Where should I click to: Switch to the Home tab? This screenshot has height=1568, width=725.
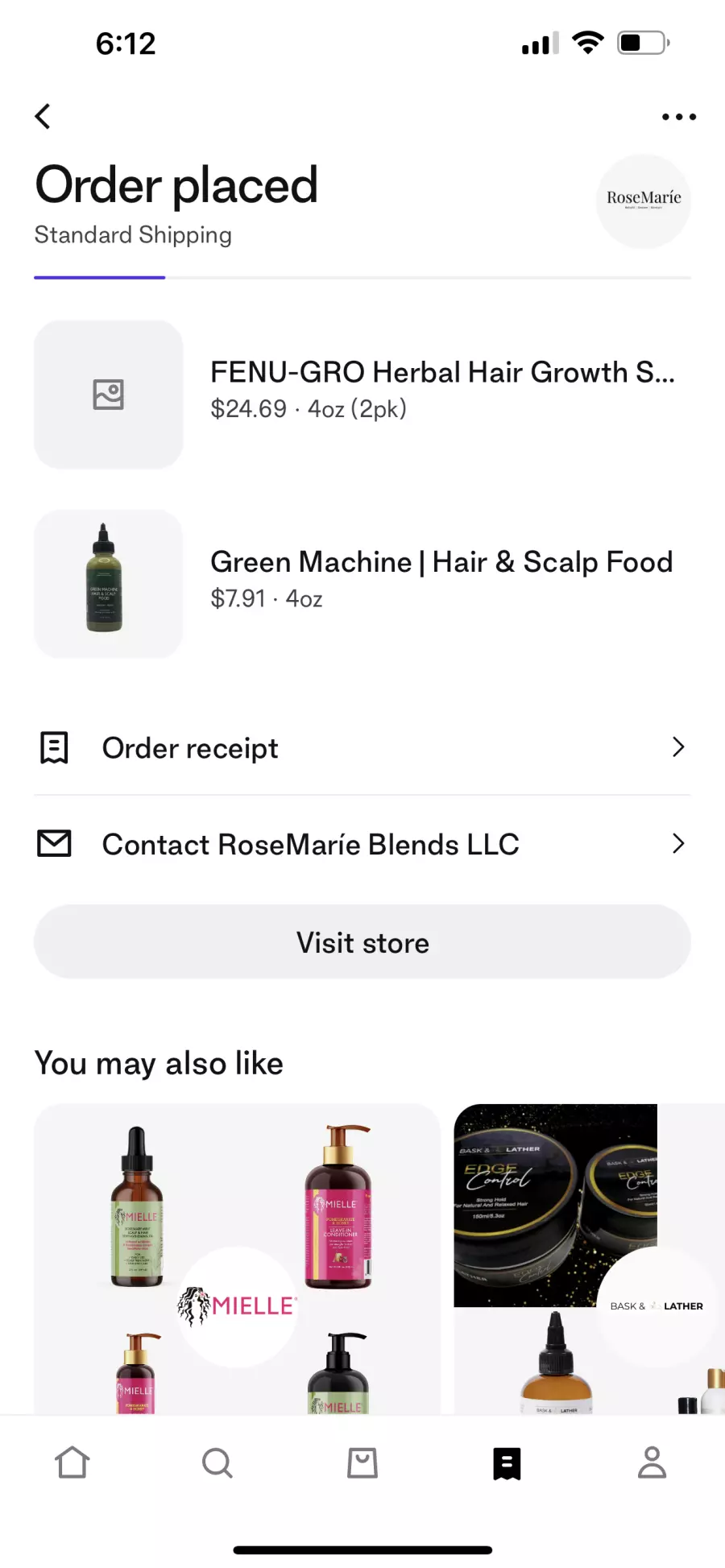(72, 1463)
